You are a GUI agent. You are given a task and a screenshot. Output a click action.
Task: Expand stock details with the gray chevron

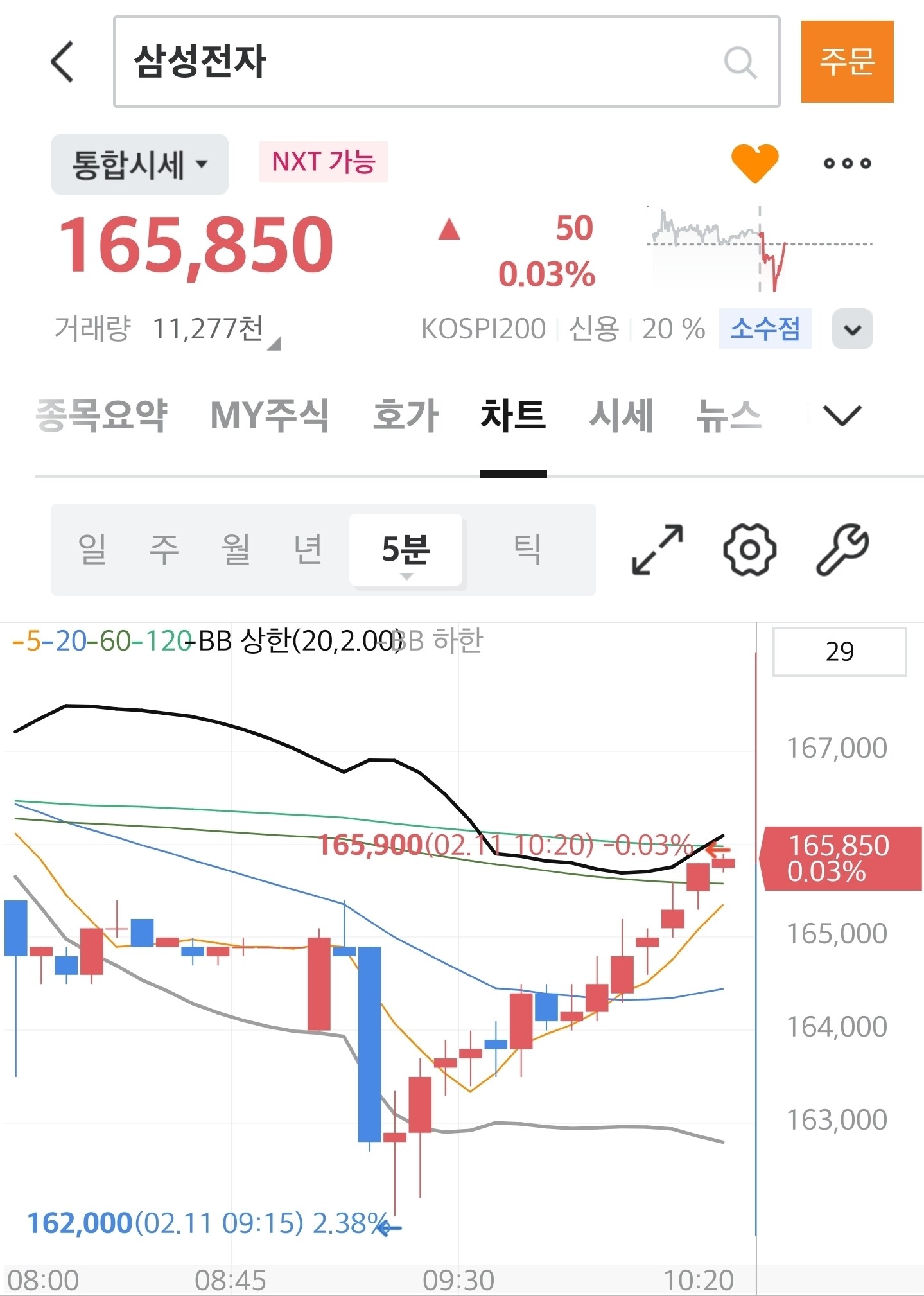852,329
